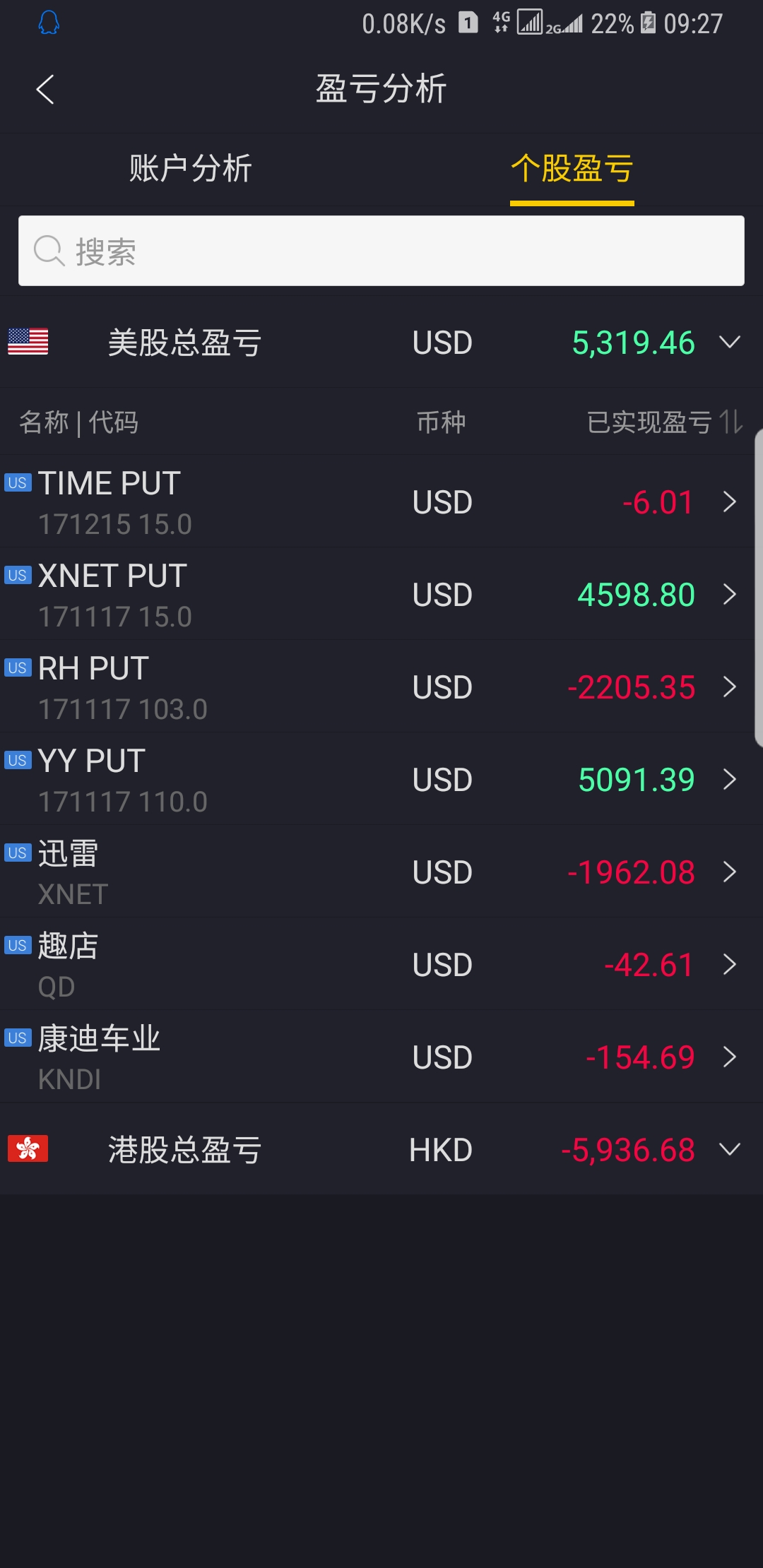
Task: View 趣店 QD profit details
Action: tap(381, 965)
